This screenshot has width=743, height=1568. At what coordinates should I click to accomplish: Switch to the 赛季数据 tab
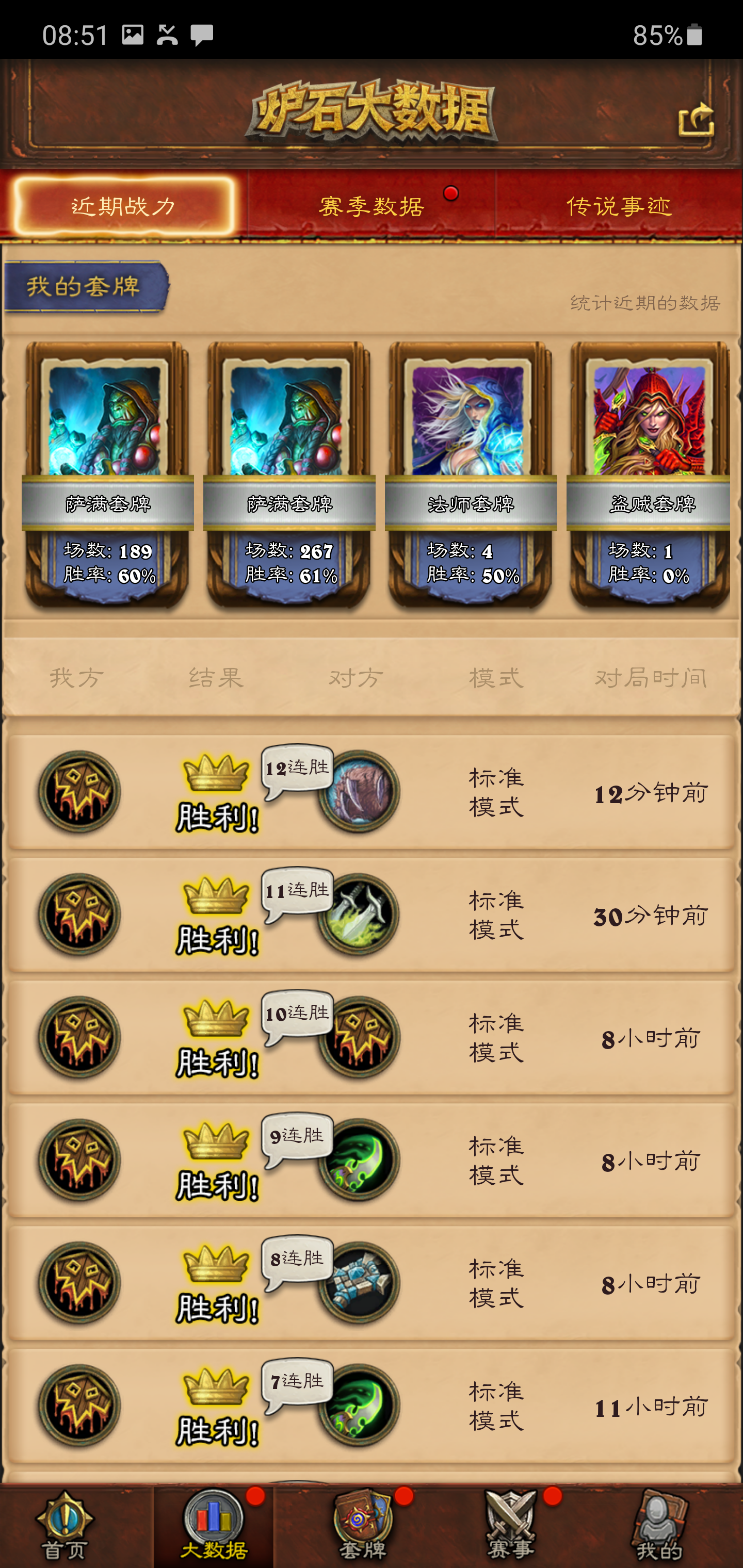pyautogui.click(x=372, y=206)
